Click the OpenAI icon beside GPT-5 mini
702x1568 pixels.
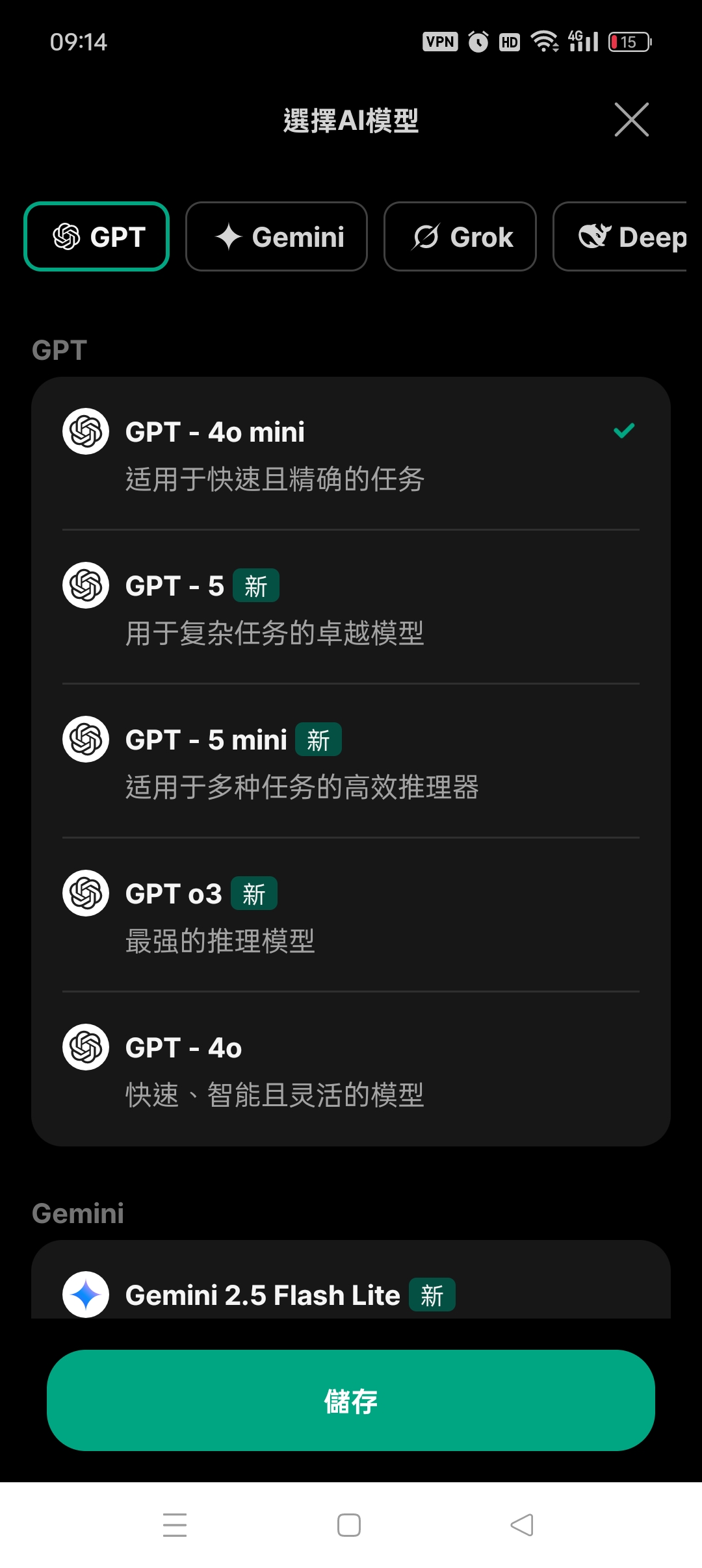click(x=85, y=739)
